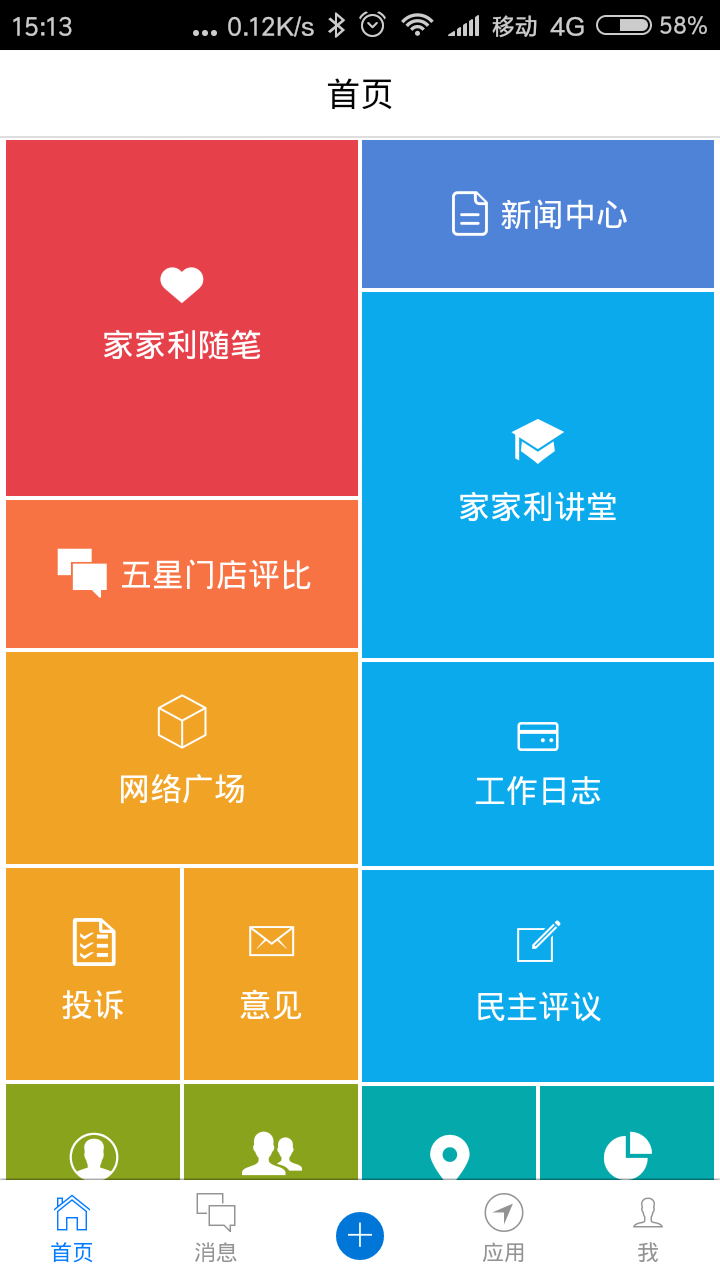Open the 投诉 complaints tile

coord(93,973)
